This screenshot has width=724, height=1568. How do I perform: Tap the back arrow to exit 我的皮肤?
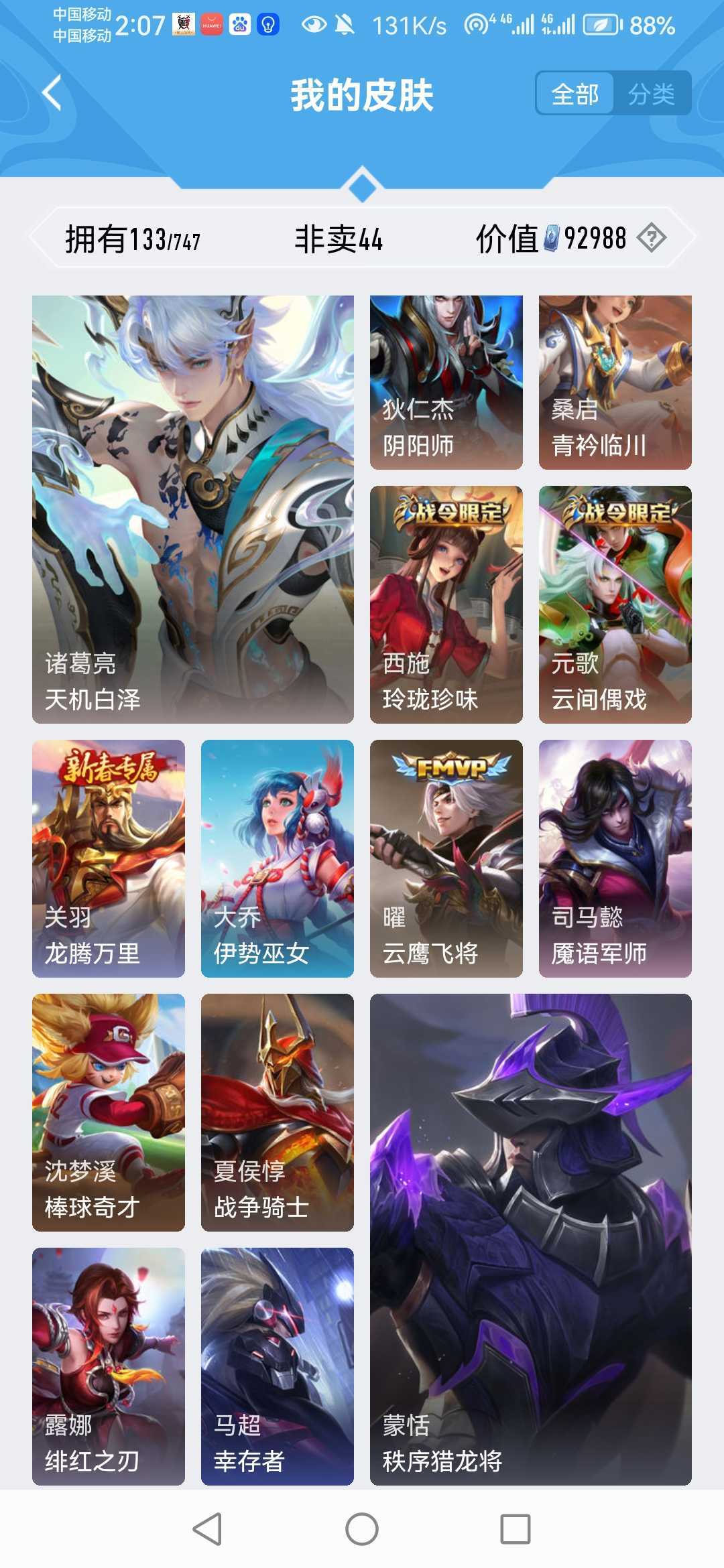[x=50, y=92]
